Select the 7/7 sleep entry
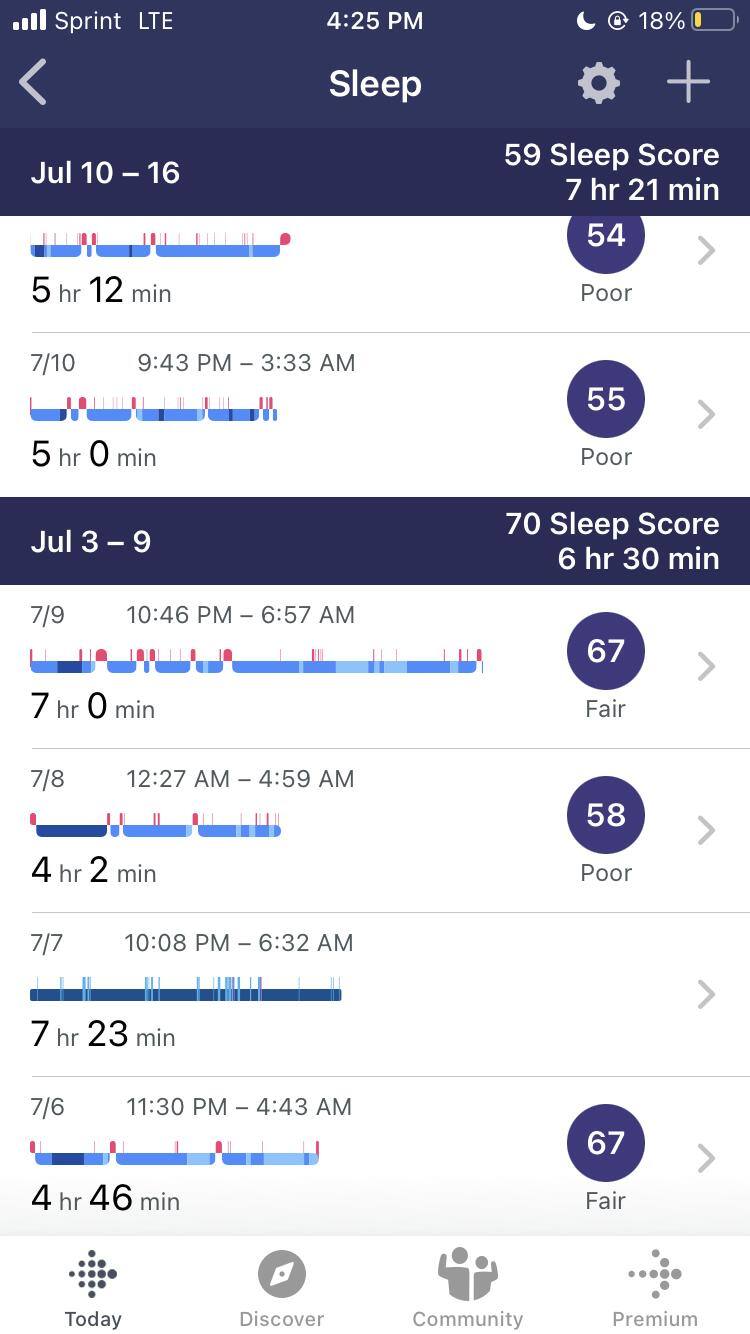The image size is (750, 1334). tap(375, 994)
